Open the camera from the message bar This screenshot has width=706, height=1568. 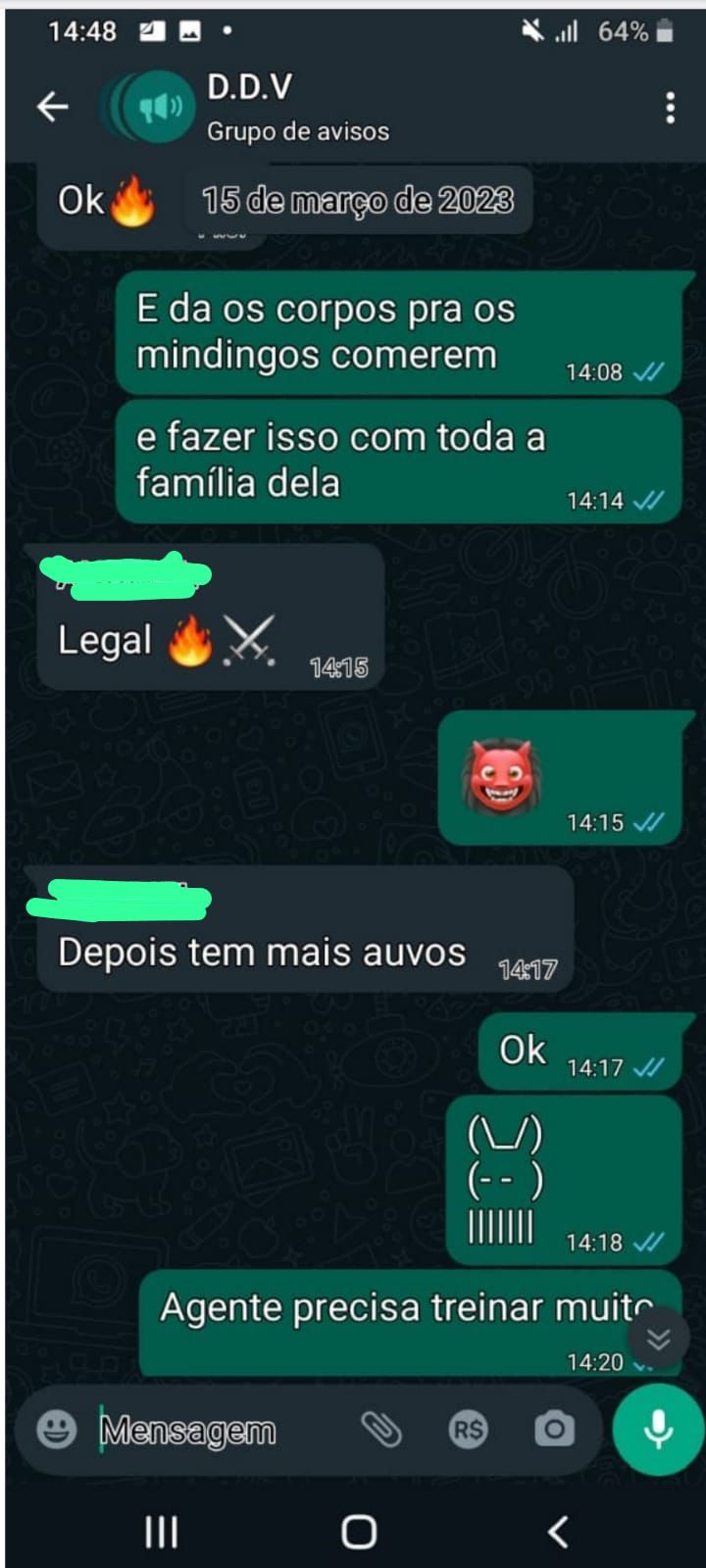coord(554,1430)
